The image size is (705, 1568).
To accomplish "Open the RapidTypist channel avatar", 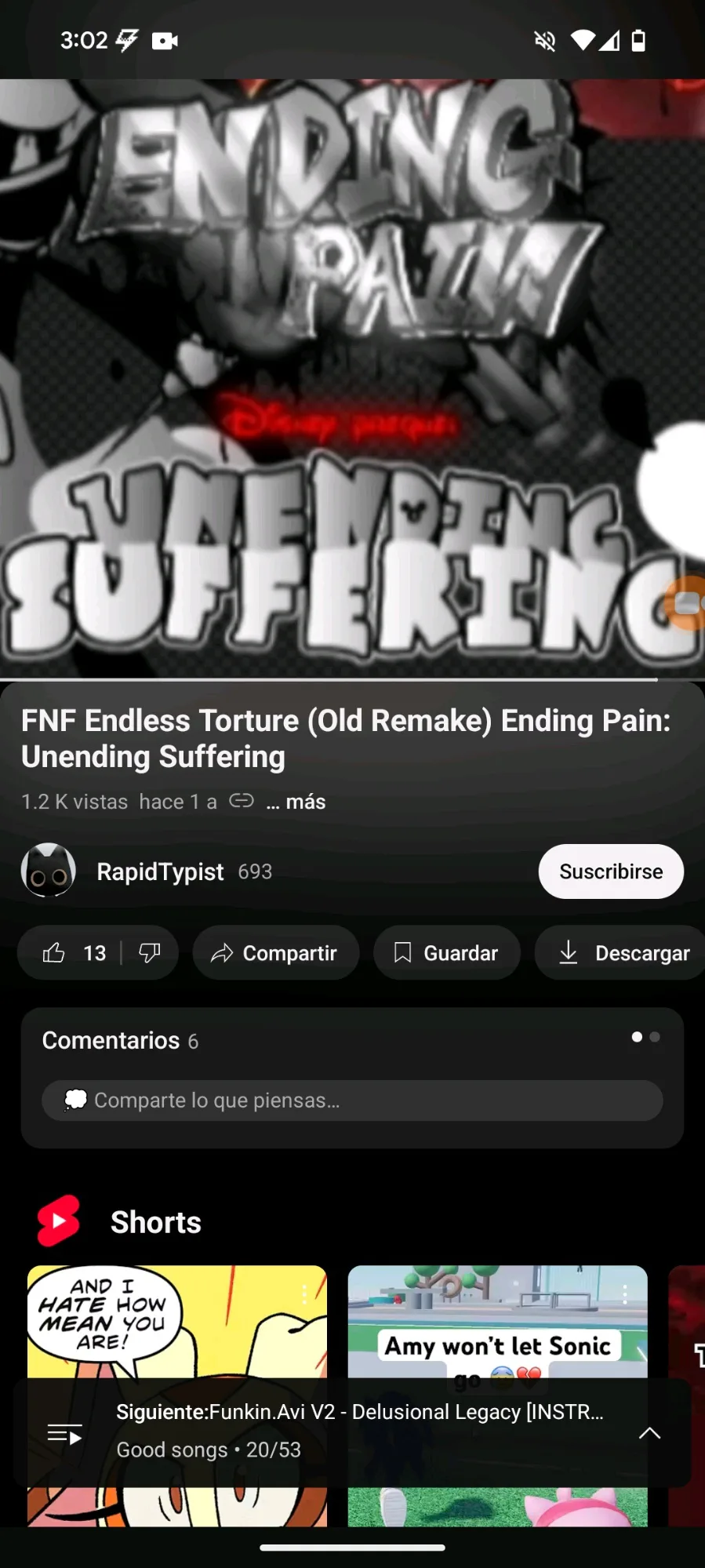I will click(49, 871).
